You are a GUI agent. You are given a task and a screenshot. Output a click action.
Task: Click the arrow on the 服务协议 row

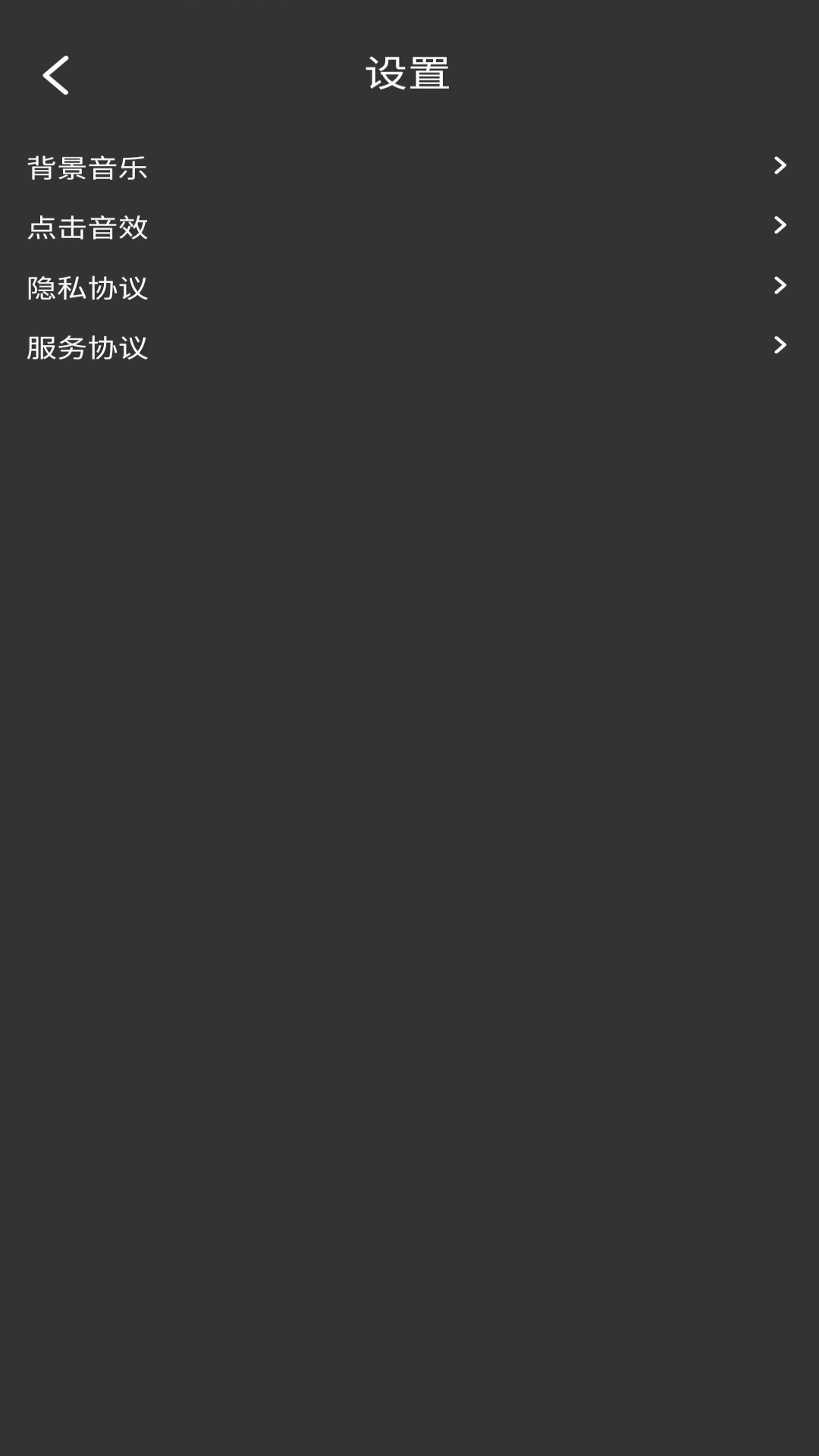780,345
